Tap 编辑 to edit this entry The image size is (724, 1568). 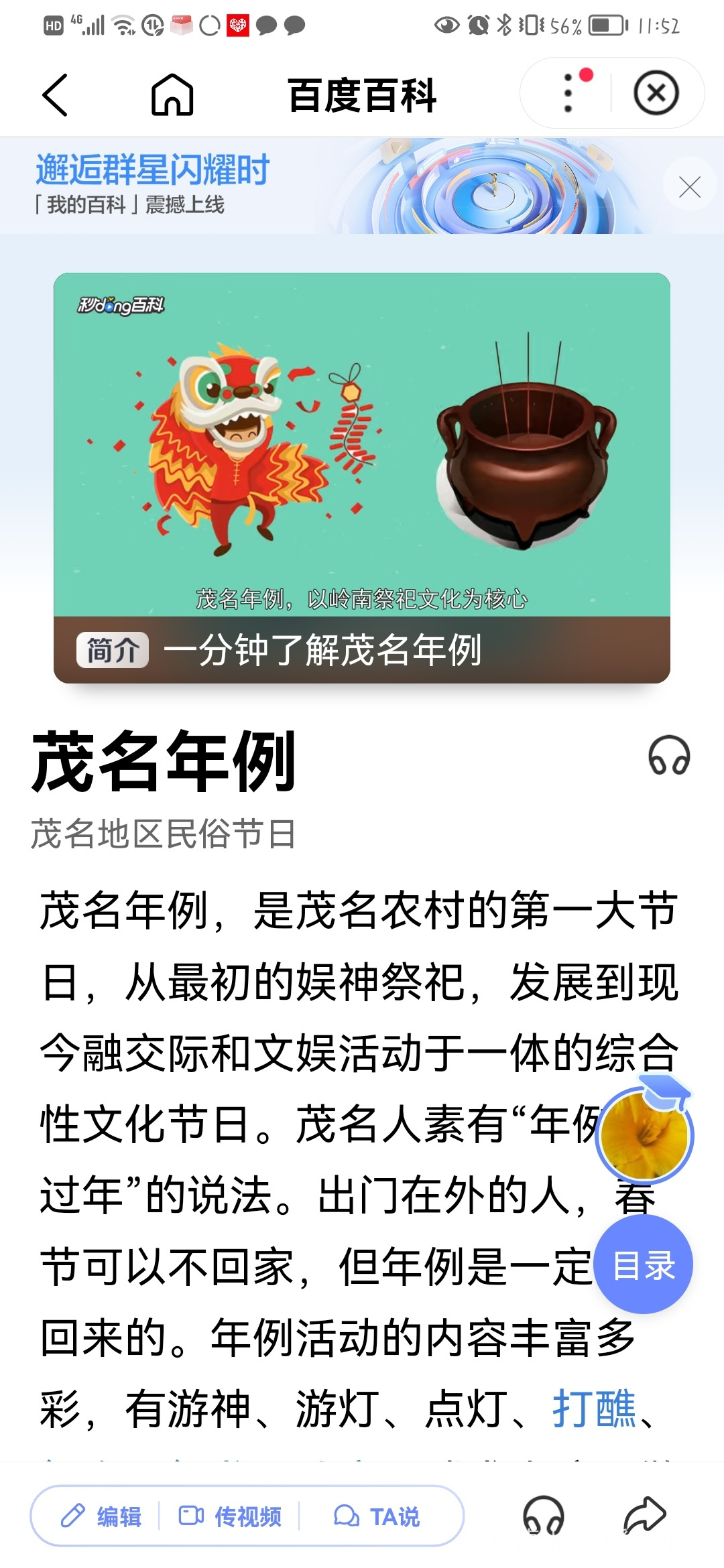[101, 1516]
